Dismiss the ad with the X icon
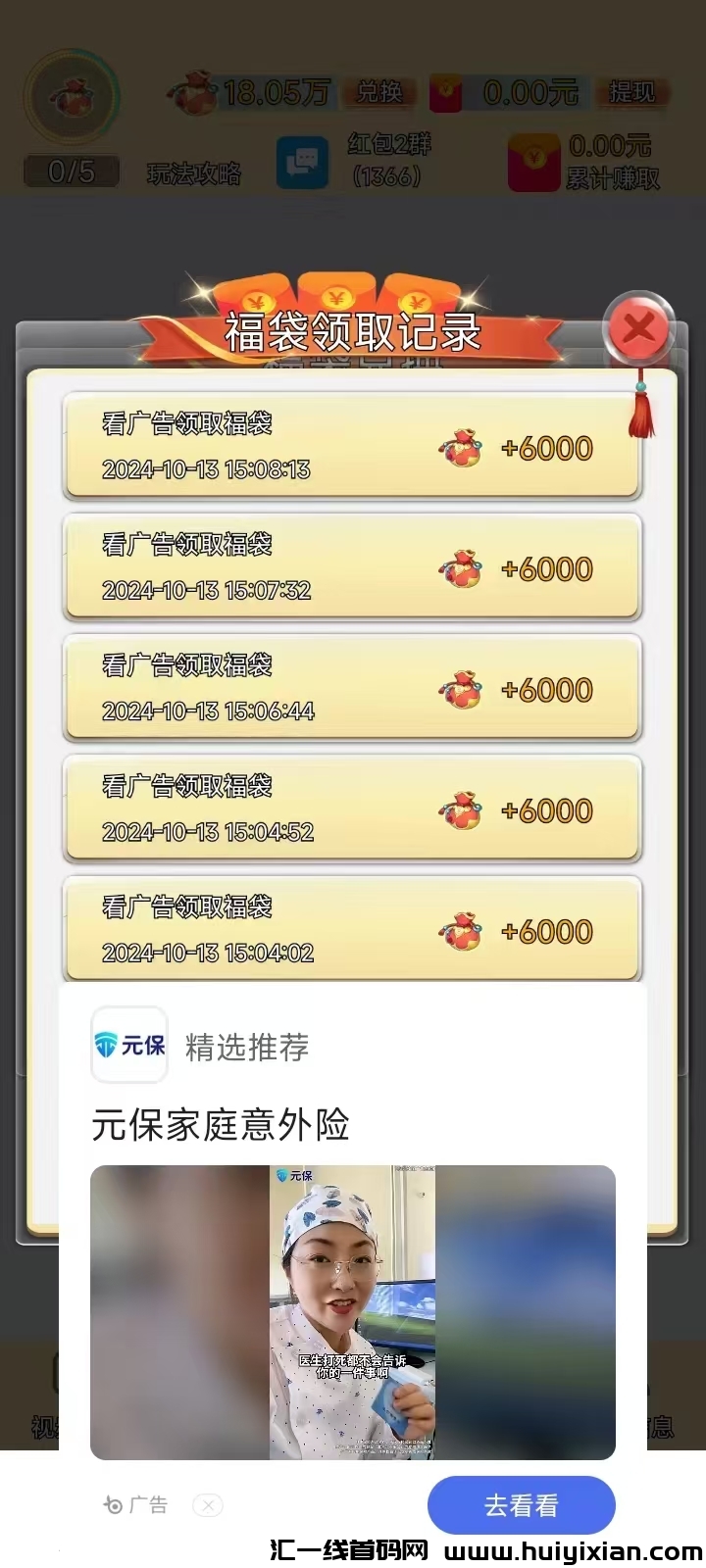The image size is (706, 1568). point(207,1505)
